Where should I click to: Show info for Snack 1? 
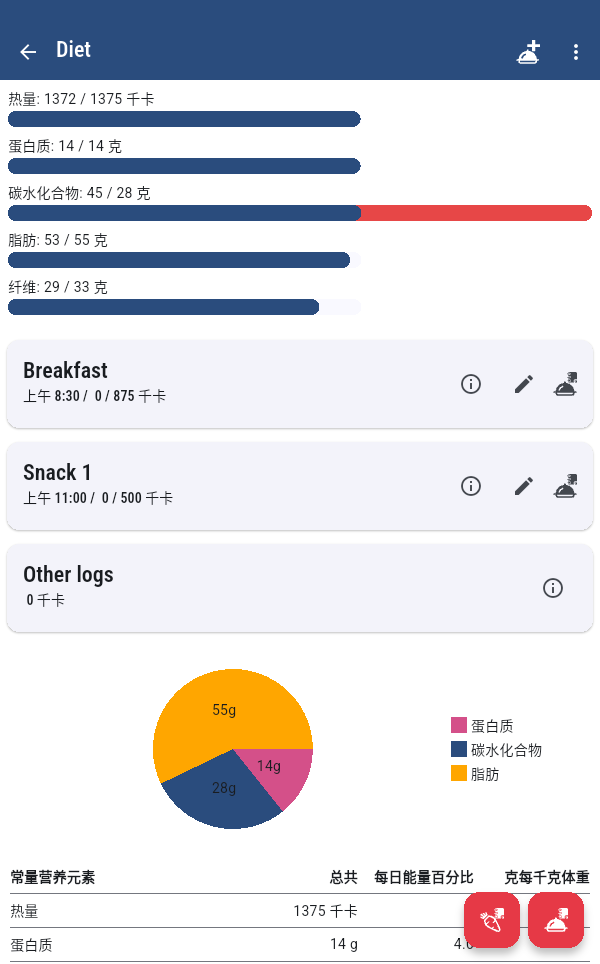tap(471, 486)
